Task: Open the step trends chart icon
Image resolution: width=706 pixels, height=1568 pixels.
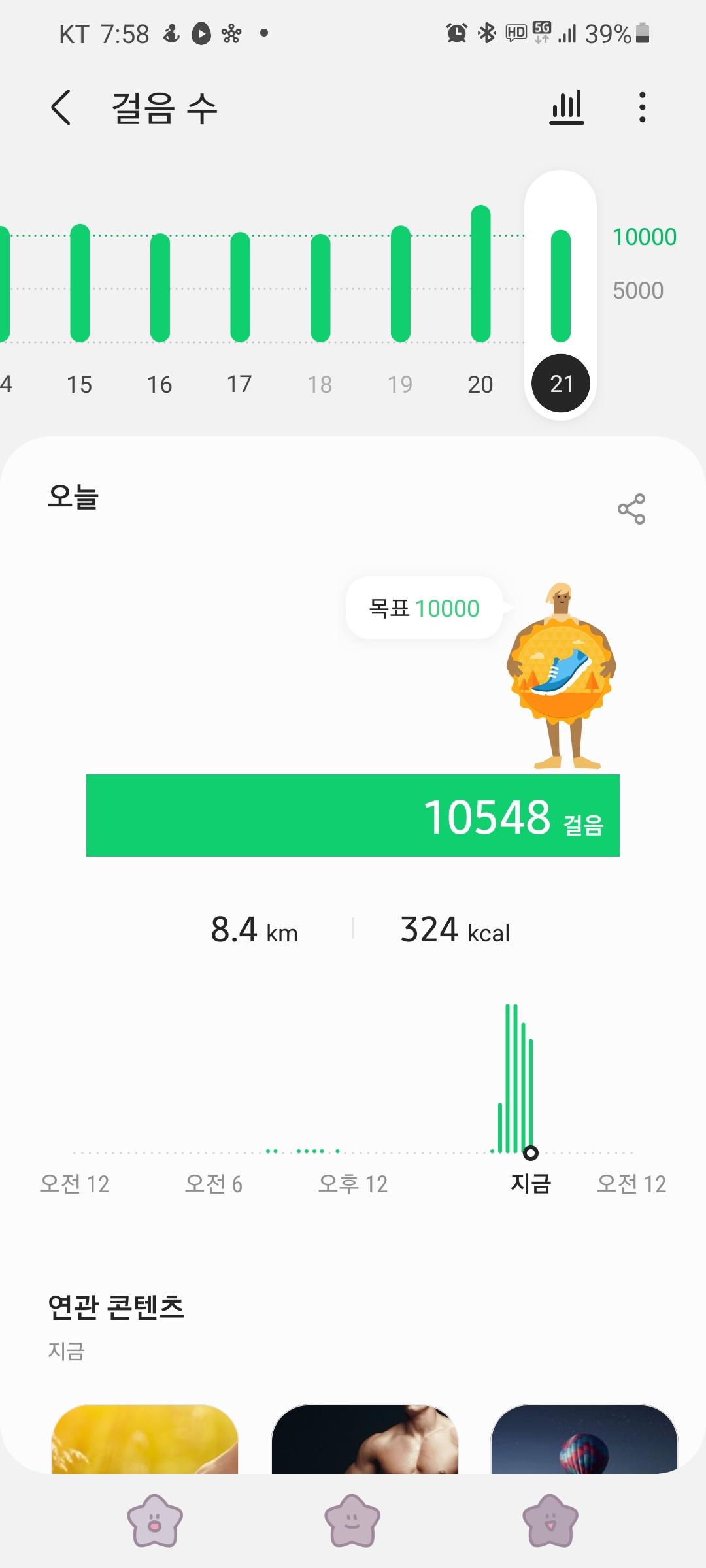Action: [x=567, y=107]
